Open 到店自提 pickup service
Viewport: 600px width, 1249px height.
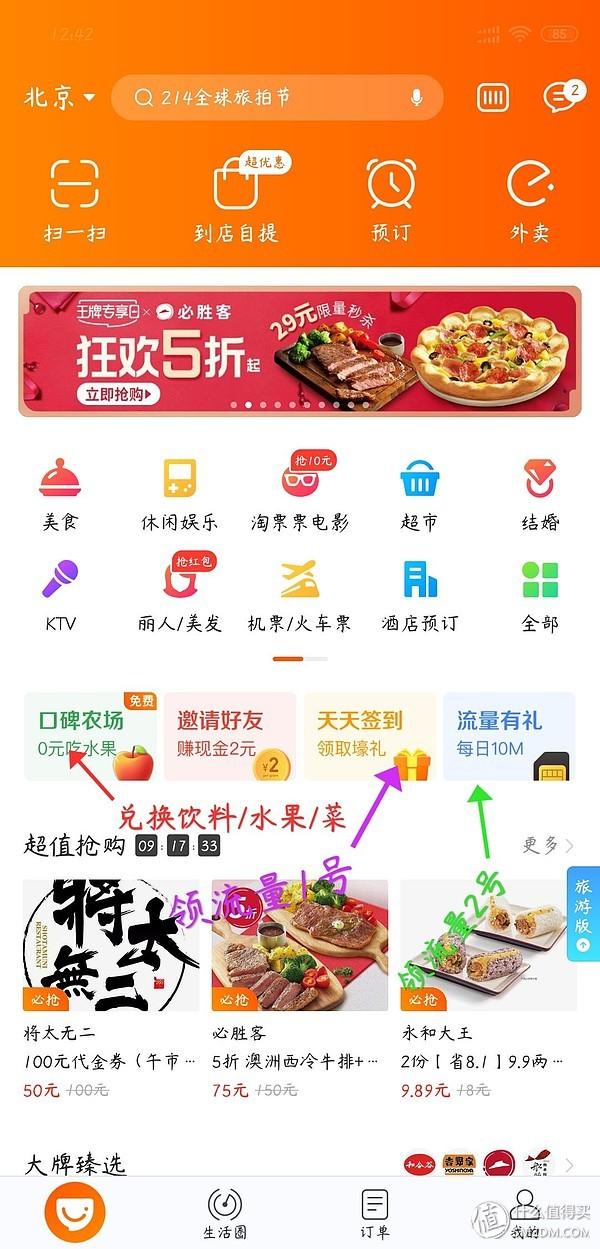(x=236, y=200)
